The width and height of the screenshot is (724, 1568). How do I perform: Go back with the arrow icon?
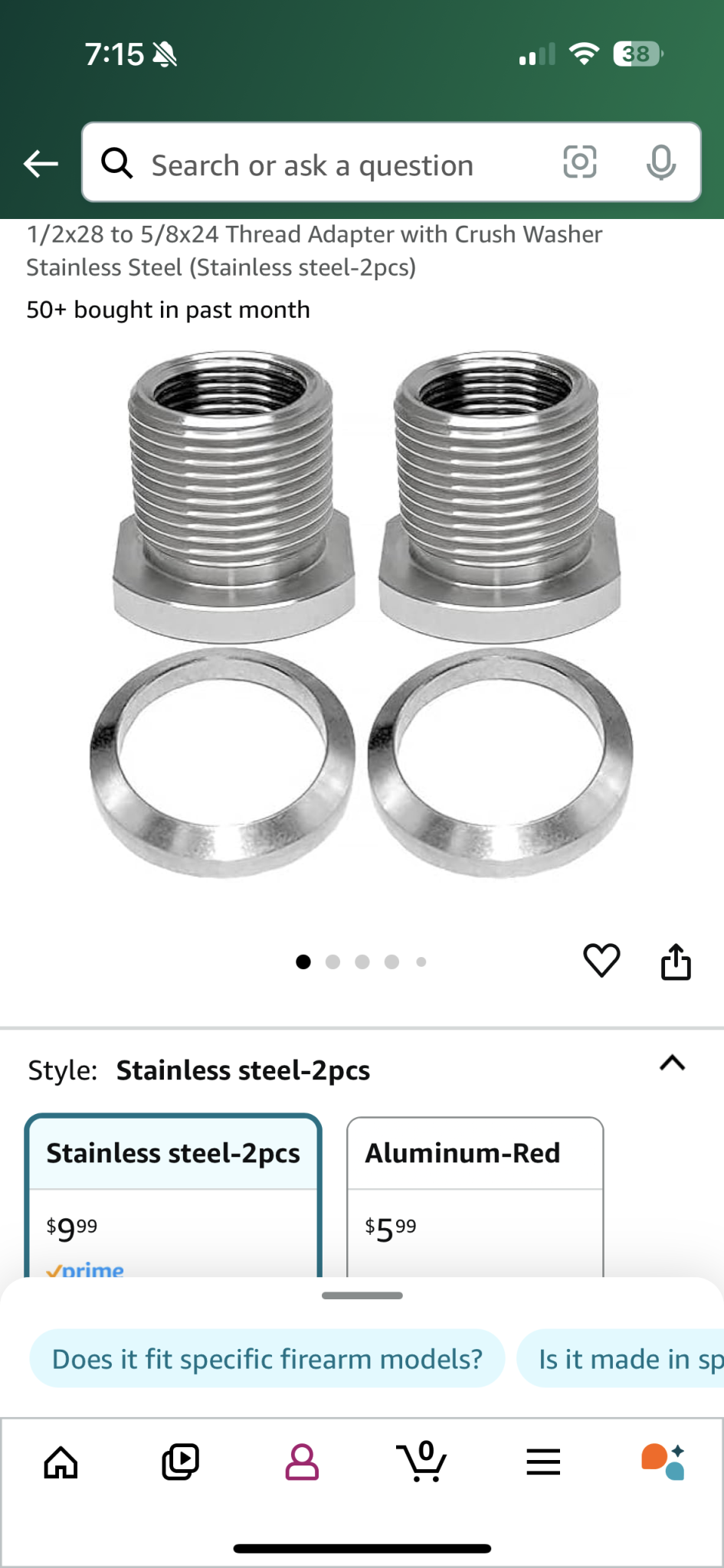41,163
